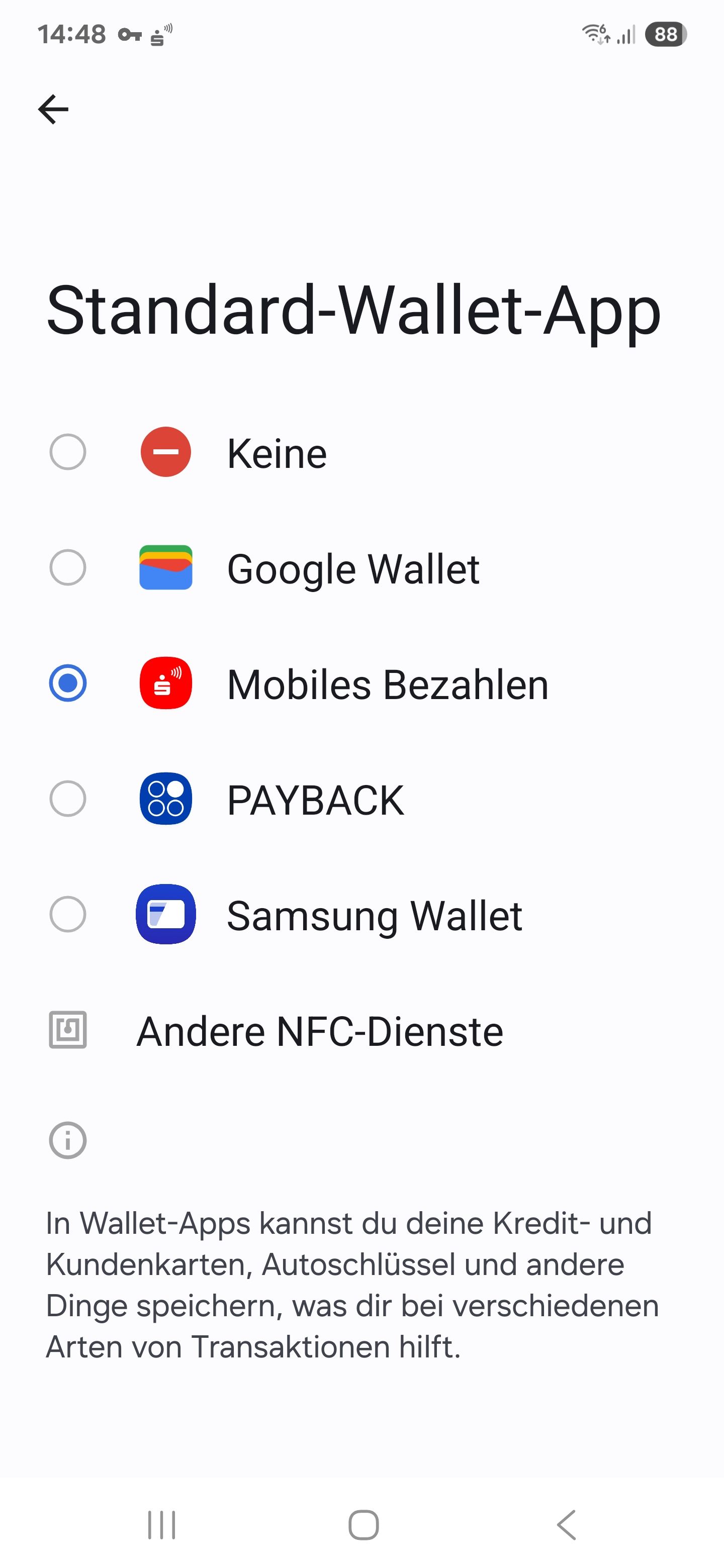Open Andere NFC-Dienste

point(320,1030)
